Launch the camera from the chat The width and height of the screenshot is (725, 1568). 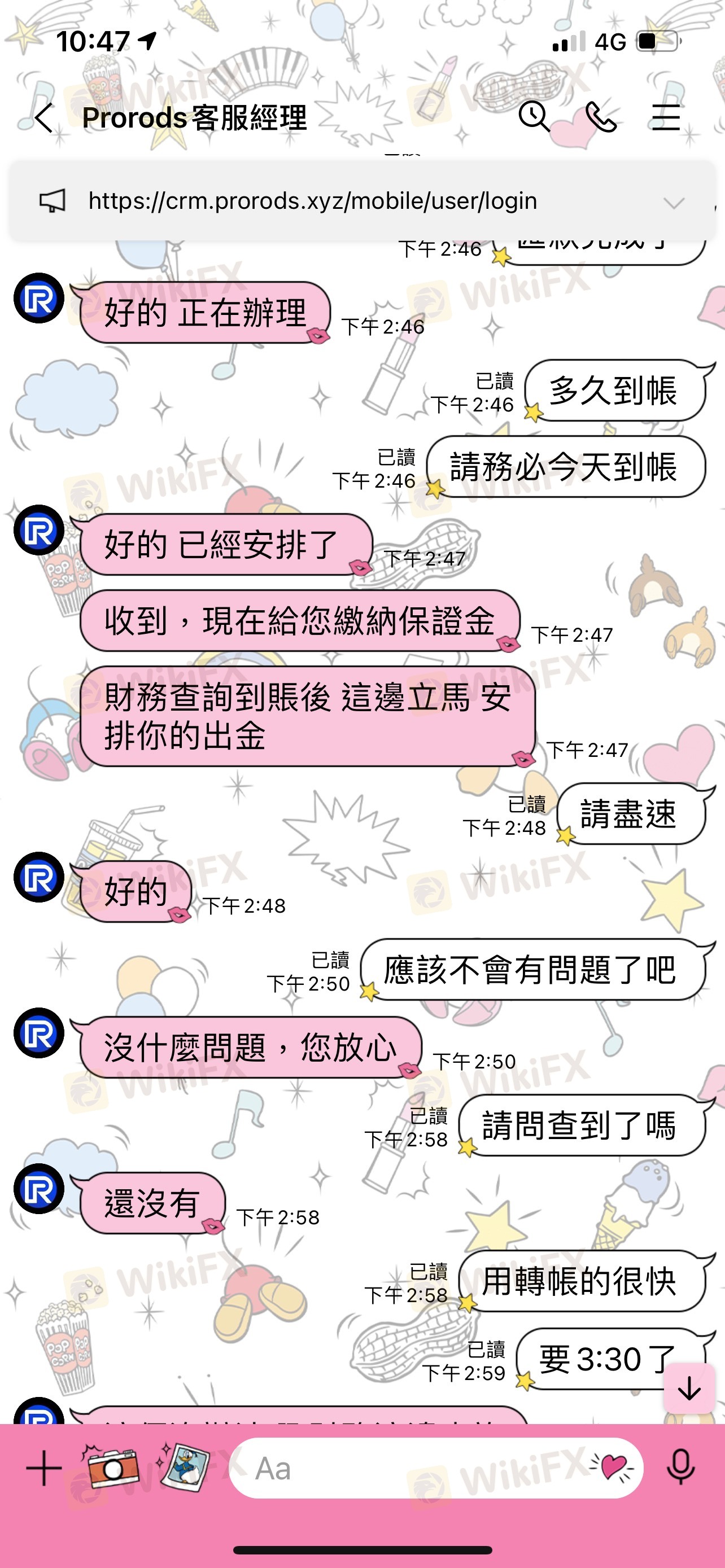coord(110,1467)
